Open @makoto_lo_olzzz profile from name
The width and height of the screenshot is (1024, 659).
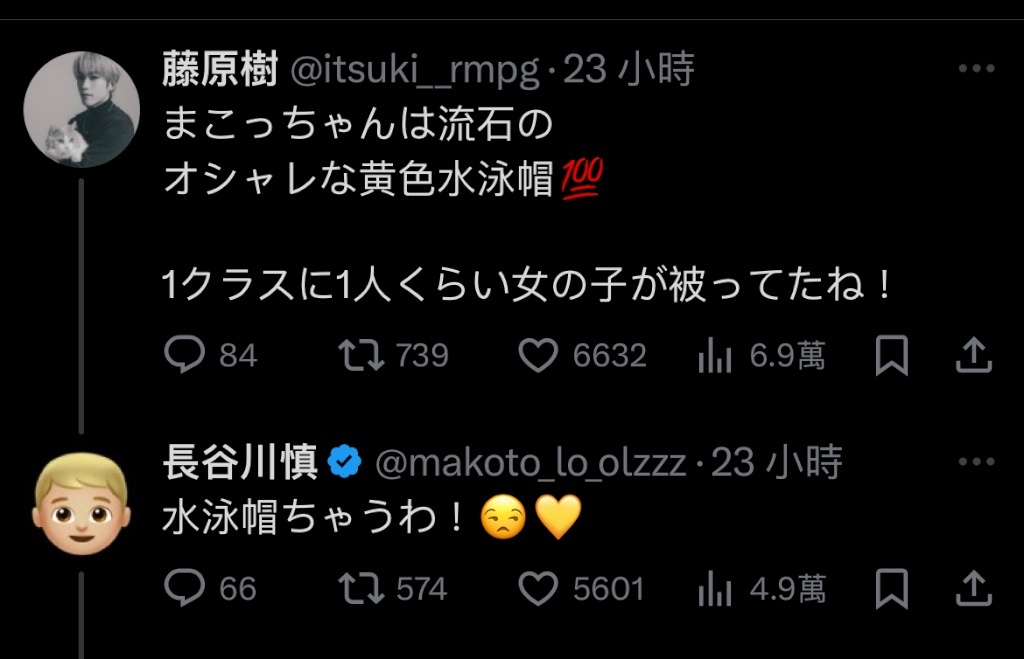pyautogui.click(x=240, y=462)
